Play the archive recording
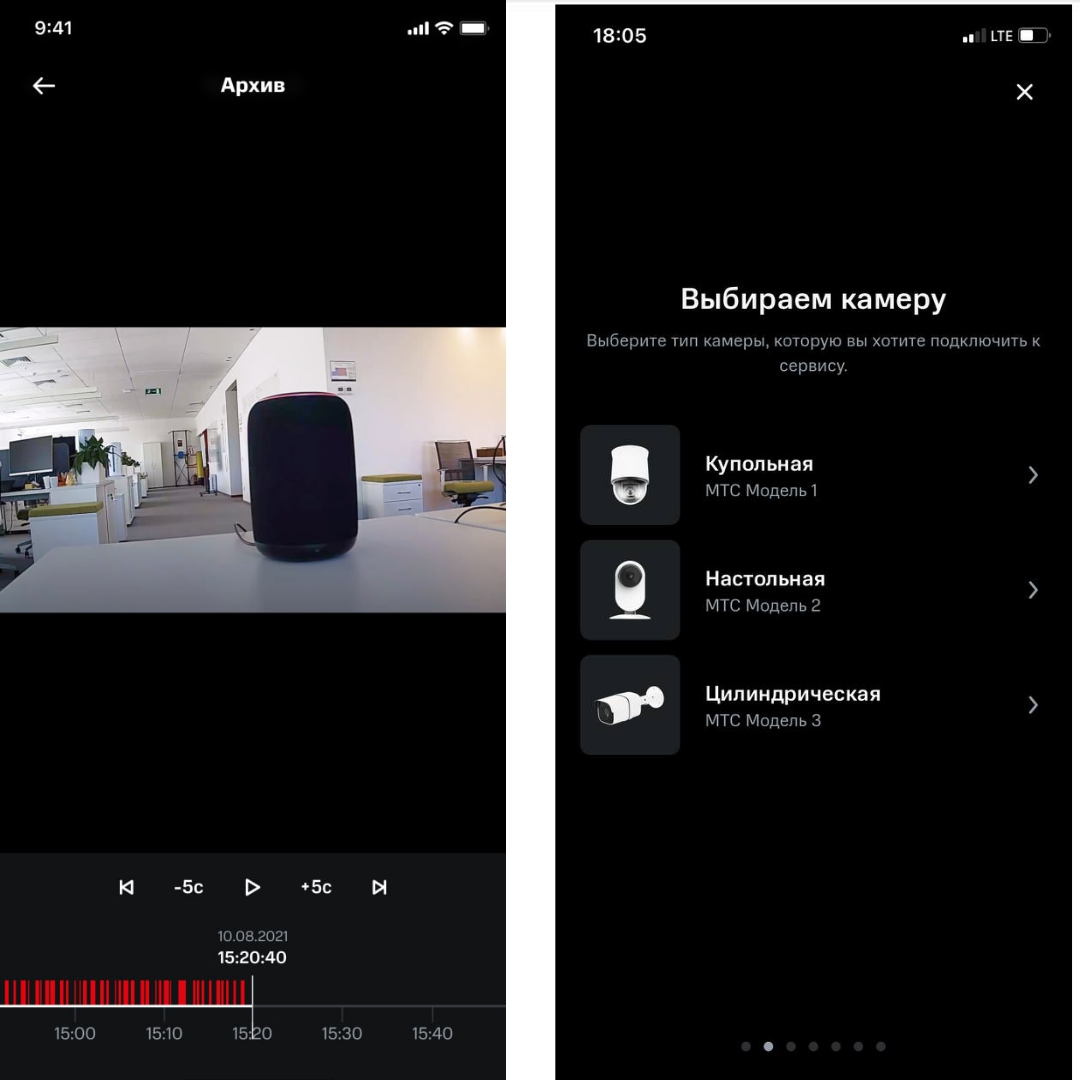Image resolution: width=1080 pixels, height=1080 pixels. [x=252, y=887]
